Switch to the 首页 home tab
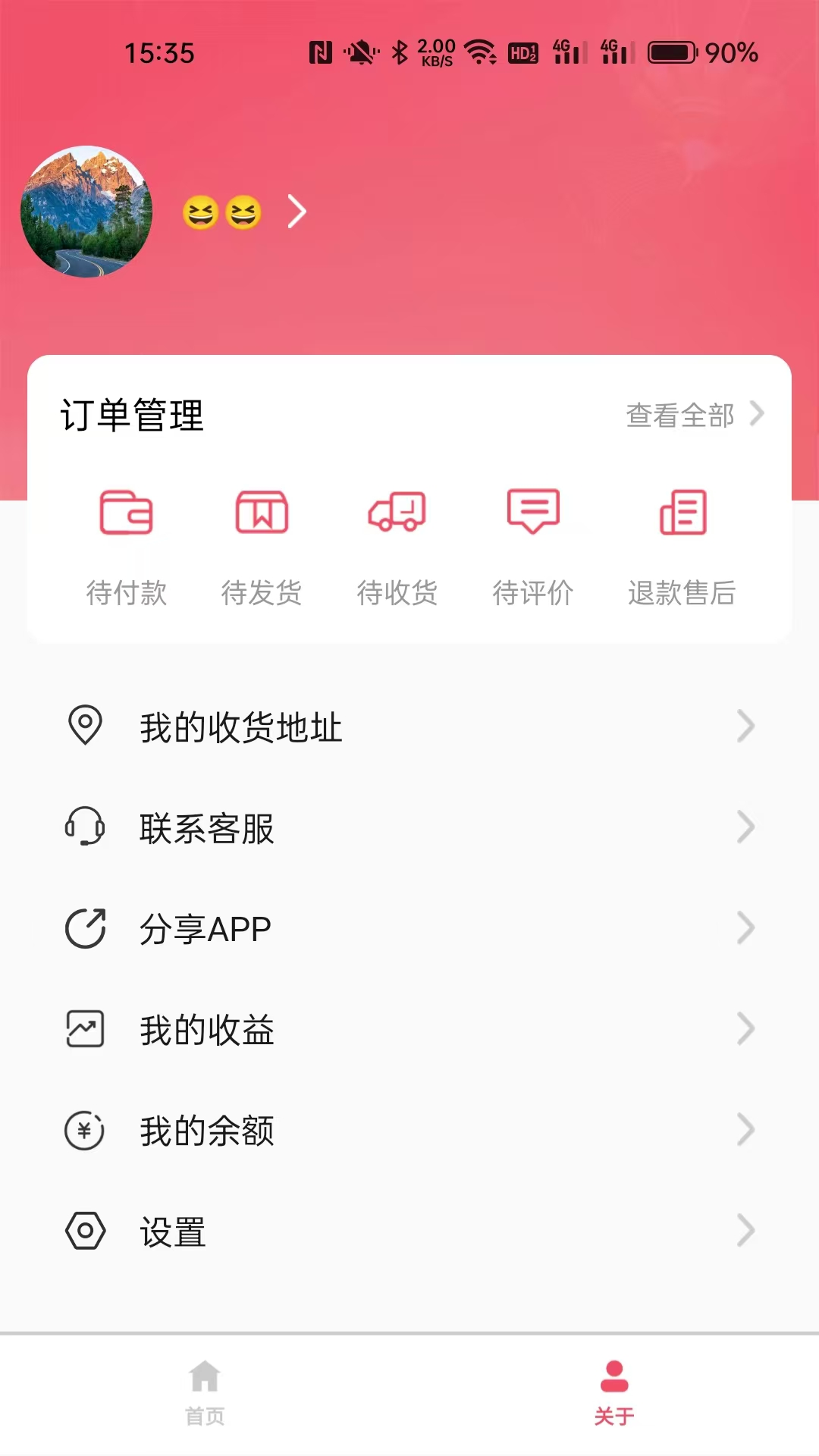This screenshot has height=1456, width=819. click(x=205, y=1394)
